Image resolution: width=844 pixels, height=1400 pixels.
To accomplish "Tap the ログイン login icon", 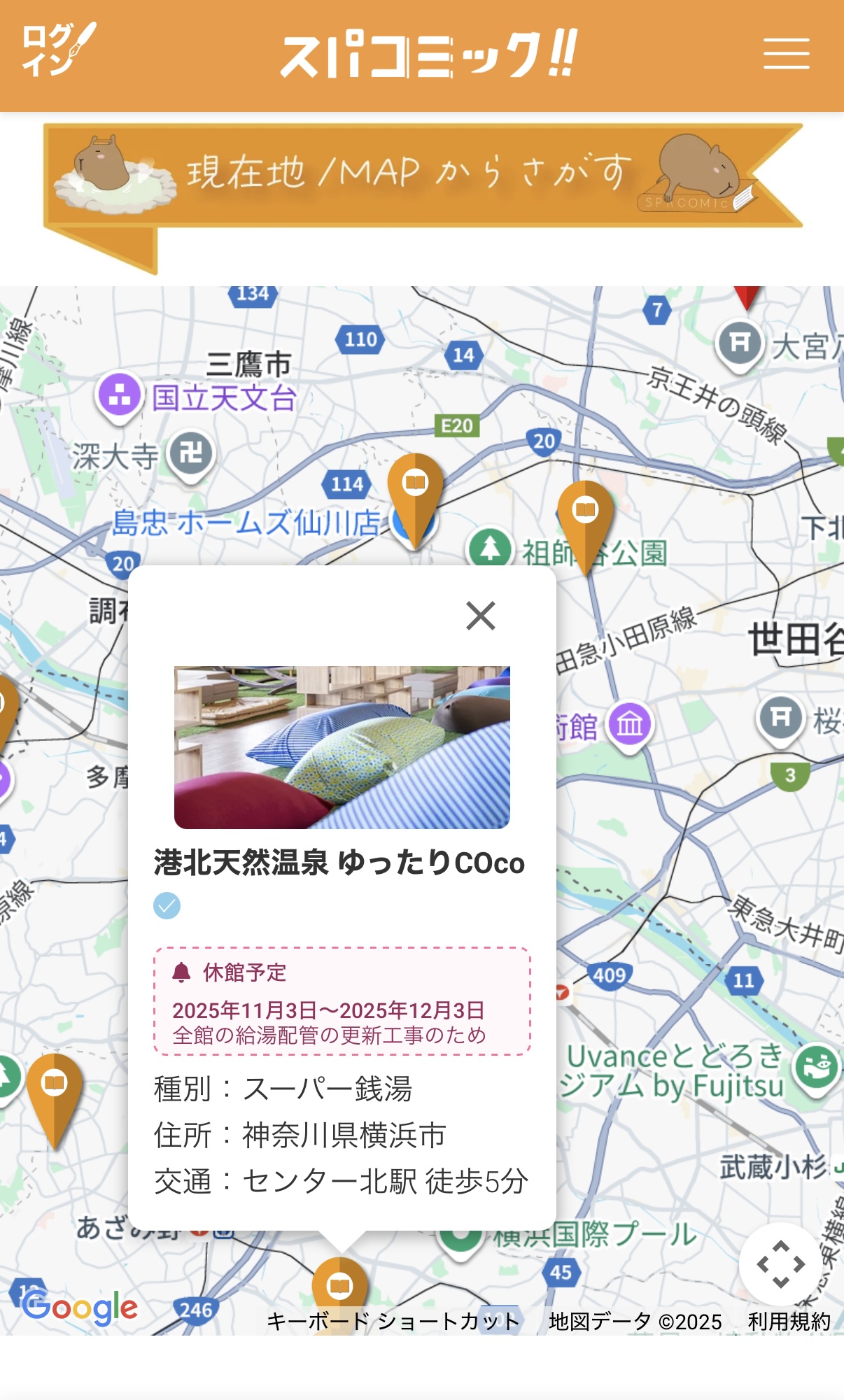I will pyautogui.click(x=58, y=49).
